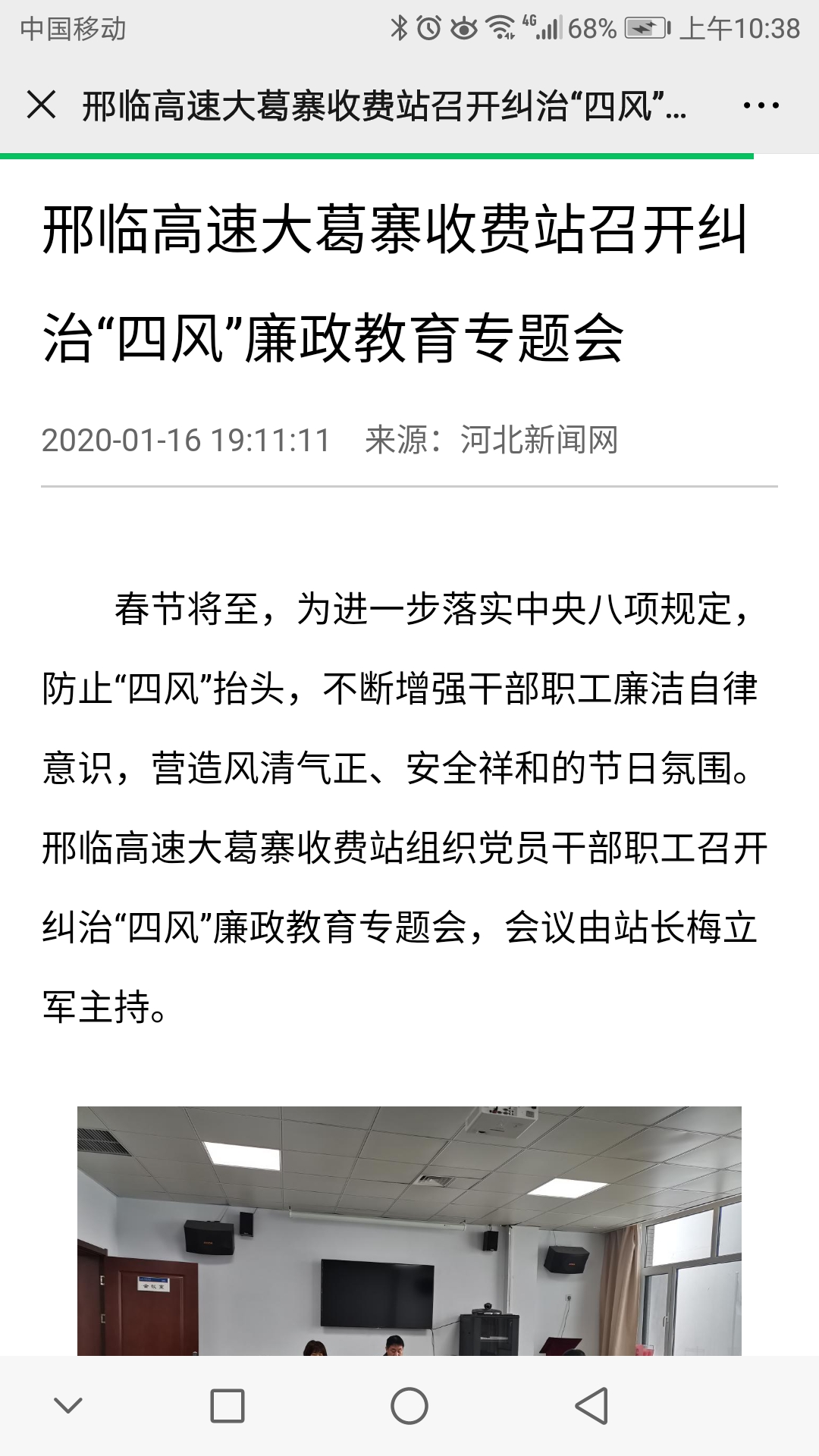819x1456 pixels.
Task: Go to the home screen
Action: tap(409, 1406)
